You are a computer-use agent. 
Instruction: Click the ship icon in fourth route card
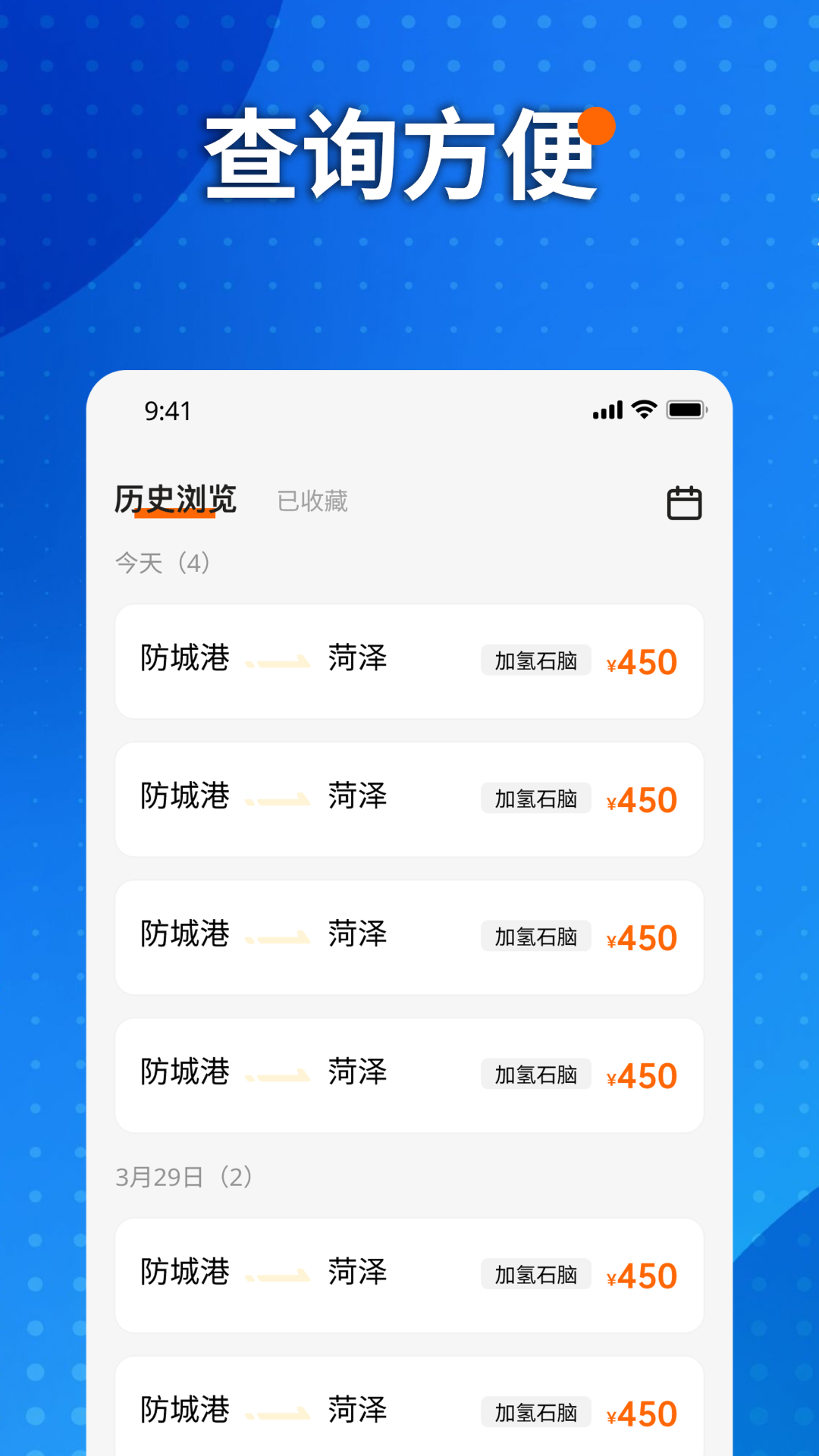tap(279, 1075)
